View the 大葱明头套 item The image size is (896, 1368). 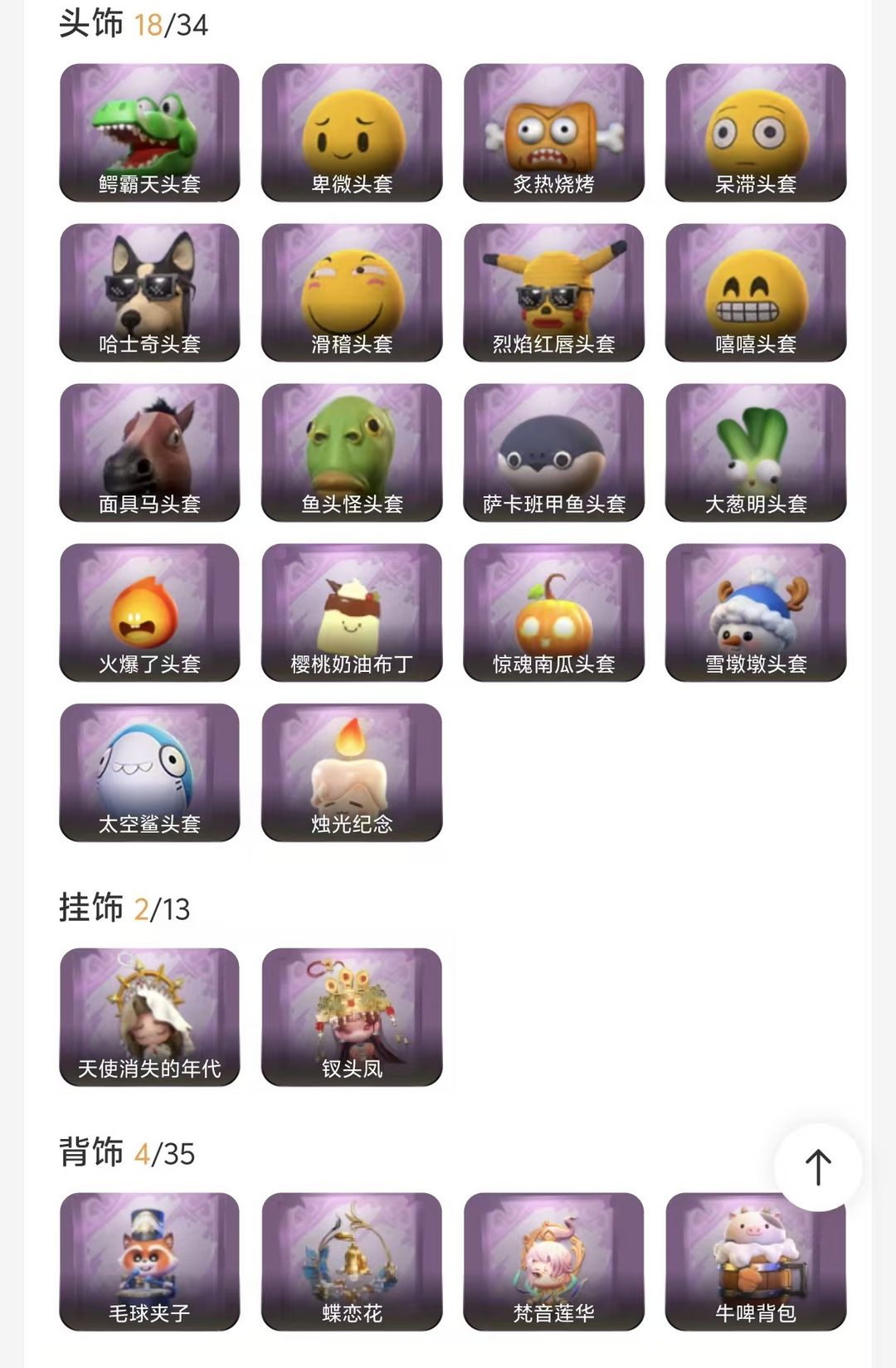[x=756, y=453]
